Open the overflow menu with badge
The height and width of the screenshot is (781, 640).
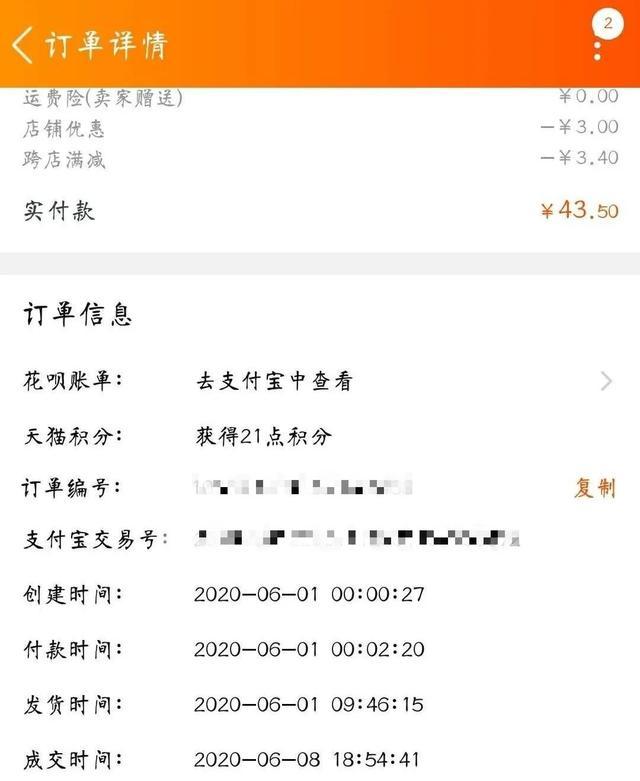pyautogui.click(x=598, y=46)
